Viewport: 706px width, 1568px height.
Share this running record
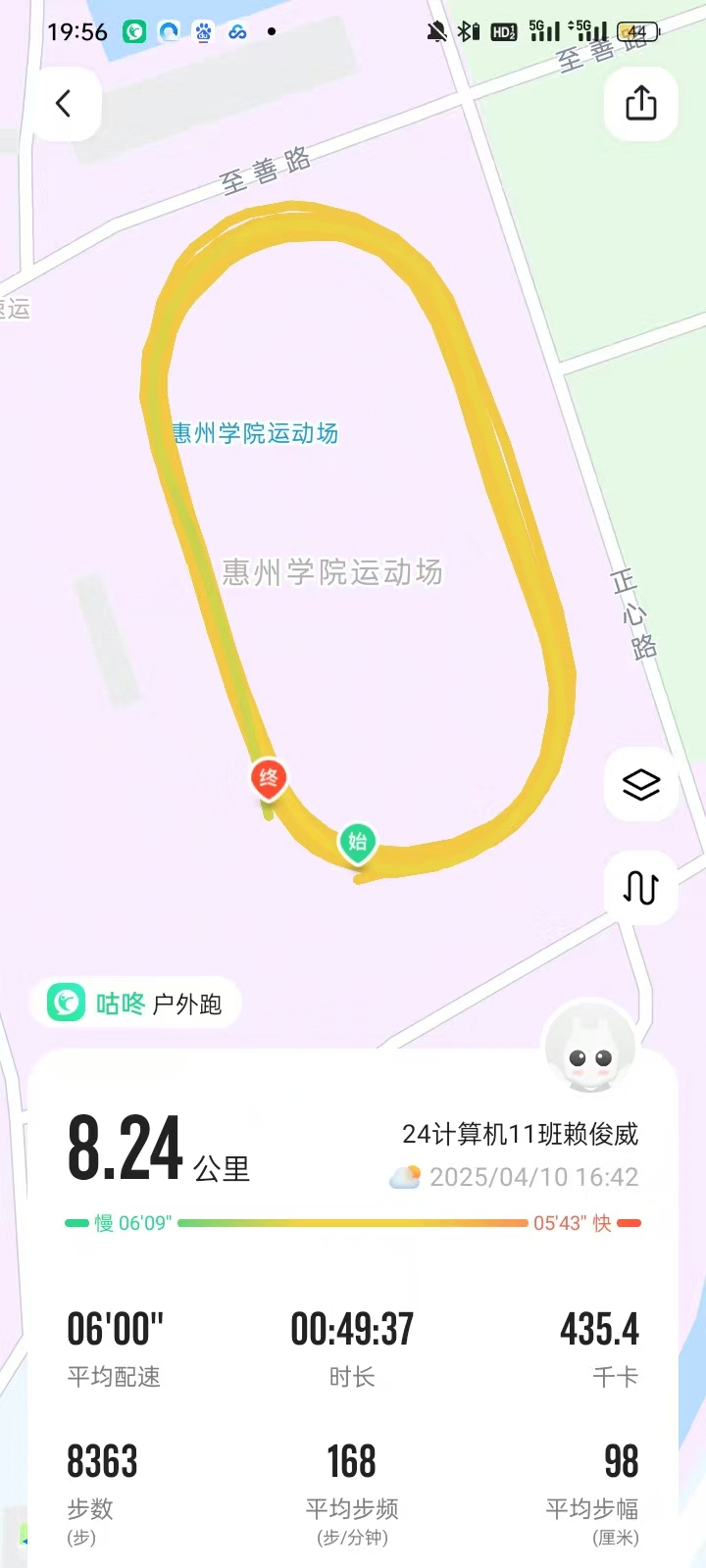(641, 104)
